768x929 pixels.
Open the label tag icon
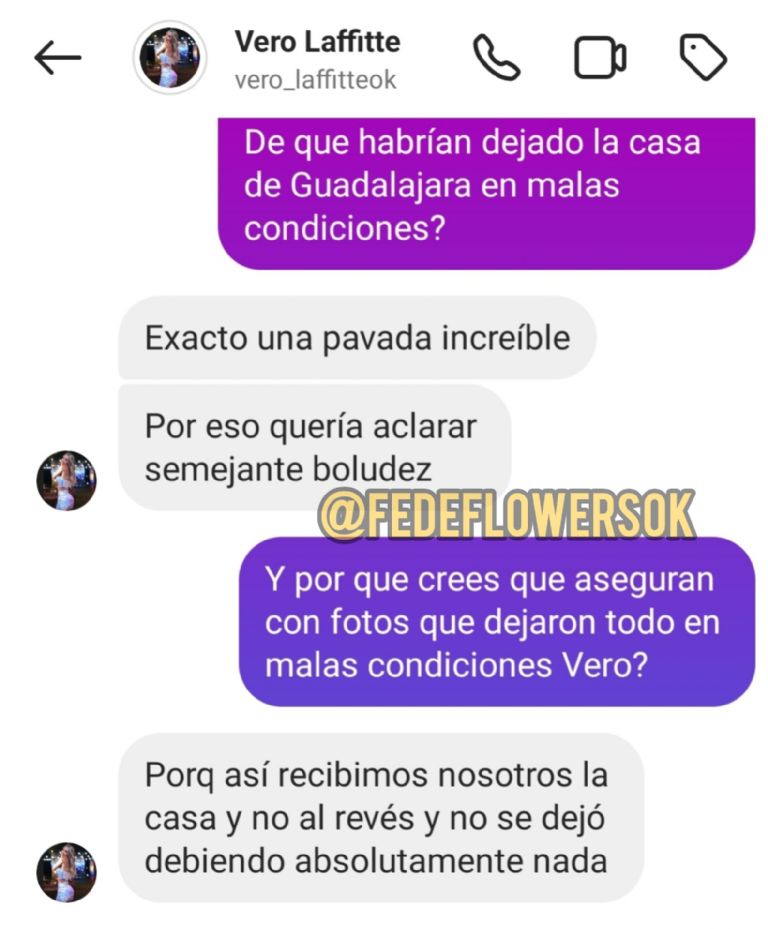702,58
